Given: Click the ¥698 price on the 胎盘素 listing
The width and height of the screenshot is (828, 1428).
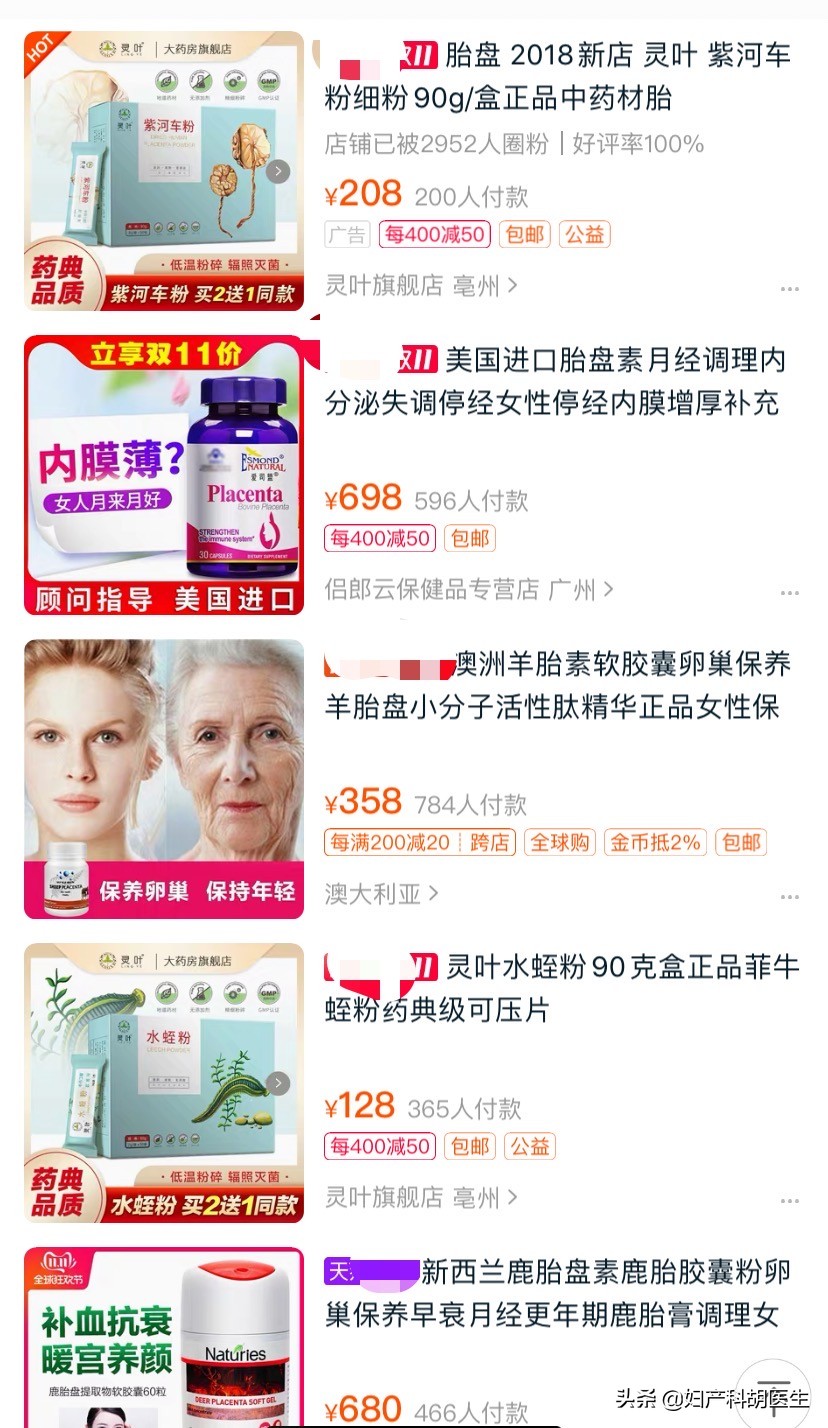Looking at the screenshot, I should point(364,497).
